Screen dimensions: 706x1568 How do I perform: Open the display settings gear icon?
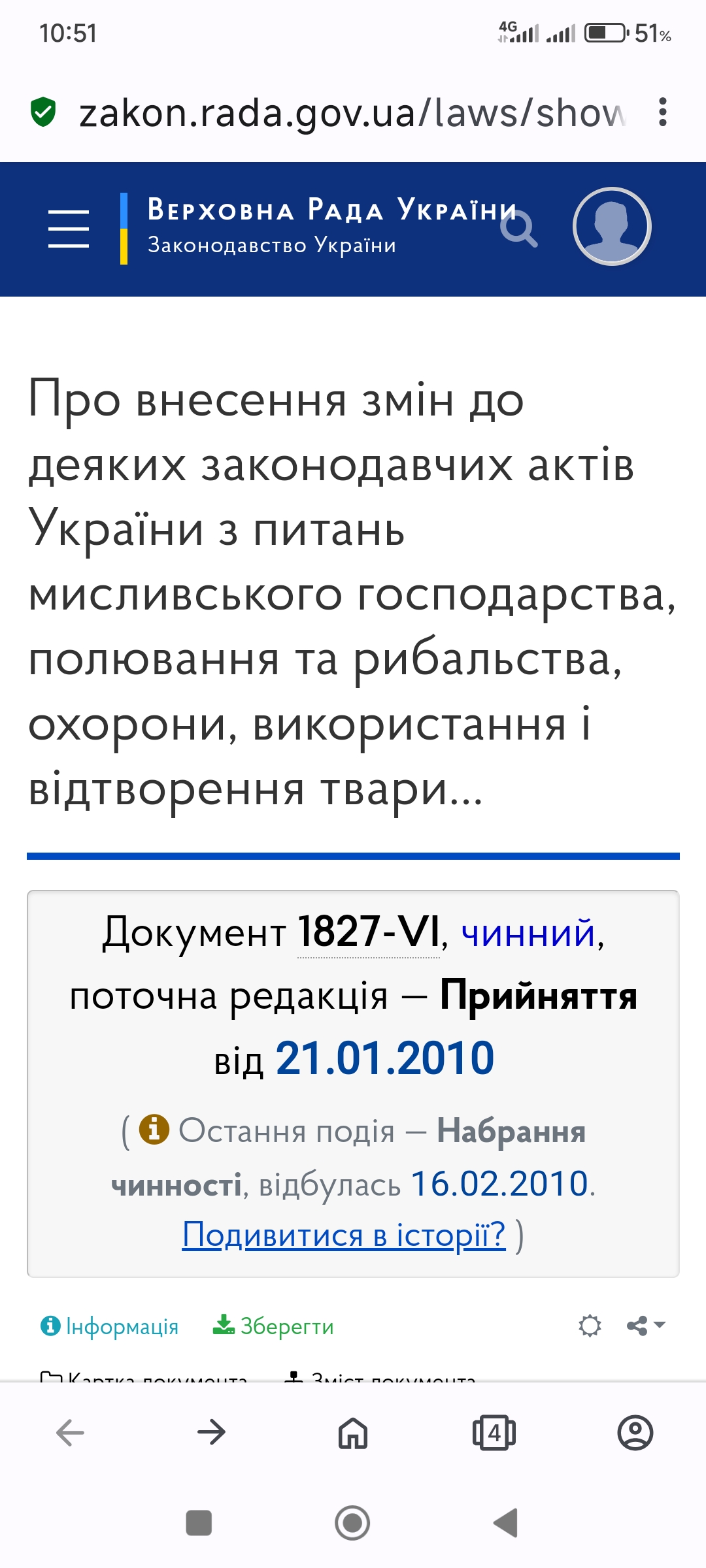(590, 1326)
